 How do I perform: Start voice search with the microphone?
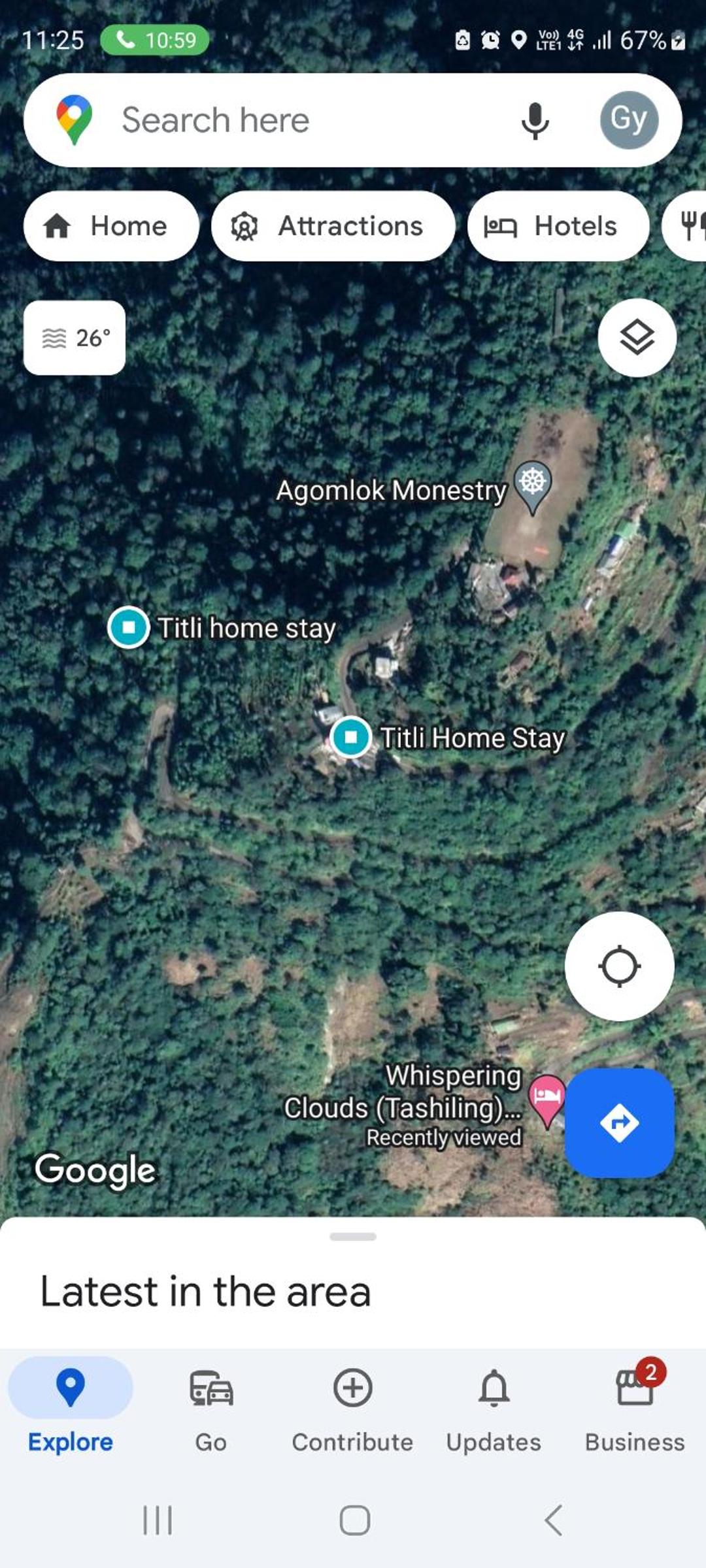535,121
